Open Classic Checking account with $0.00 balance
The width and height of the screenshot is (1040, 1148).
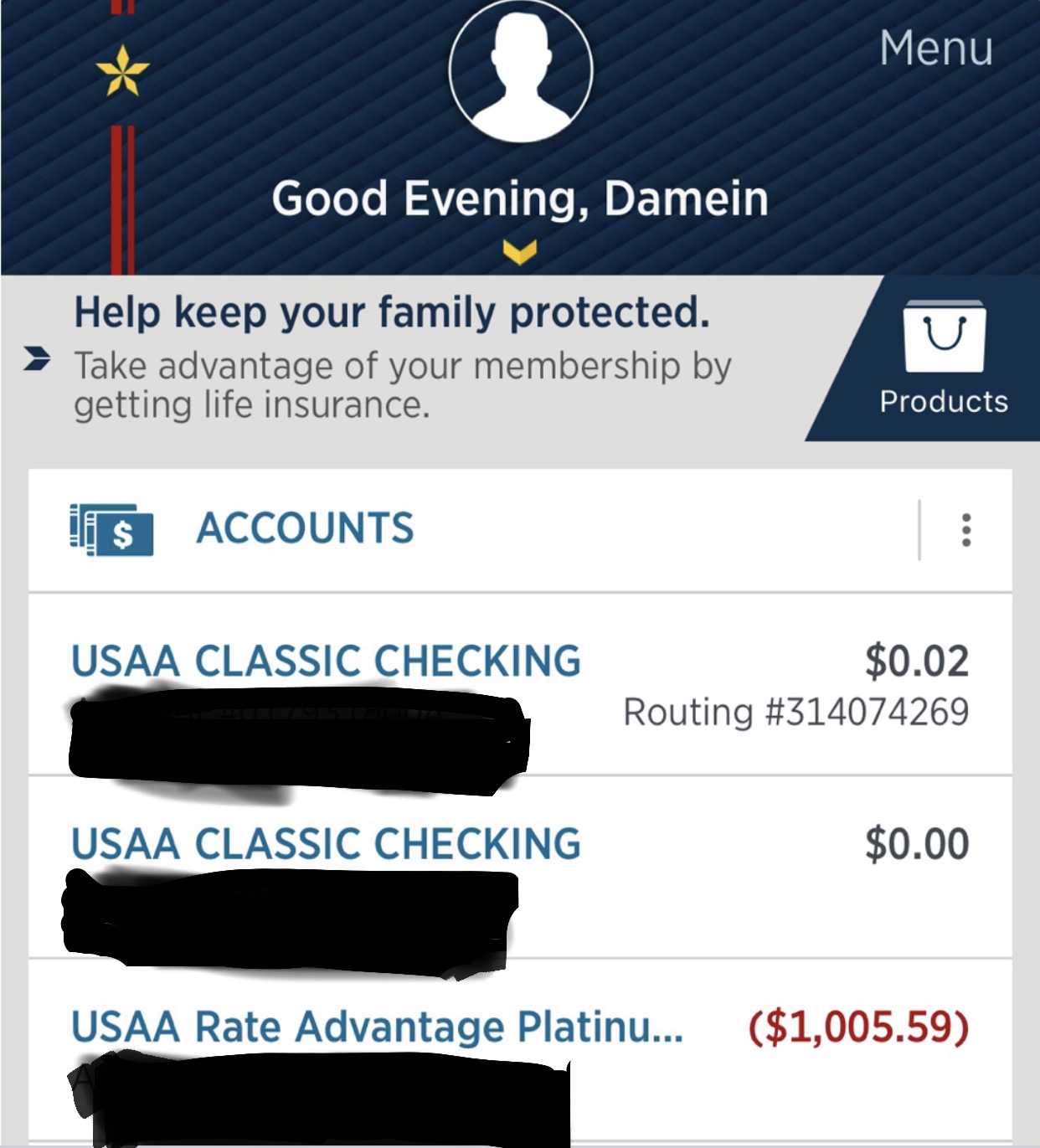pyautogui.click(x=327, y=844)
